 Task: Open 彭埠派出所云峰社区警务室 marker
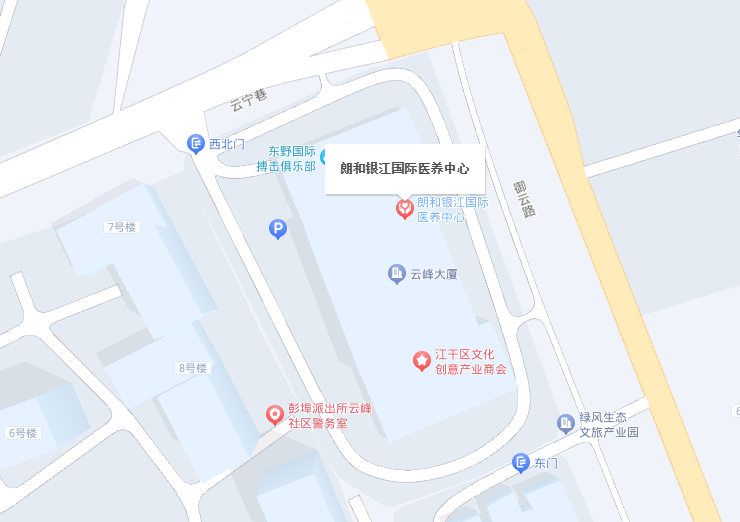(274, 415)
